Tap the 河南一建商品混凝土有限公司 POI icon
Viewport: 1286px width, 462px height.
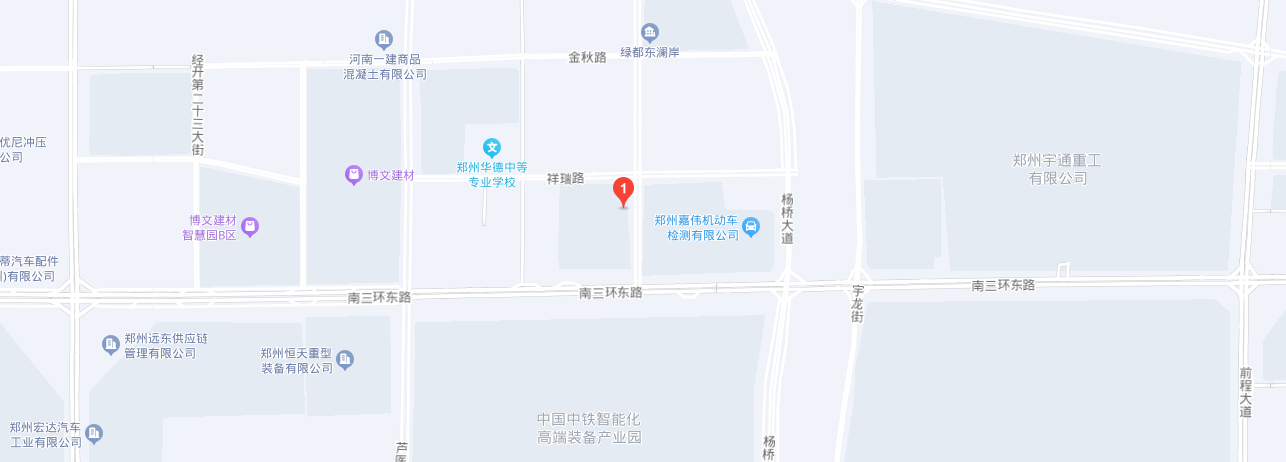pos(385,39)
